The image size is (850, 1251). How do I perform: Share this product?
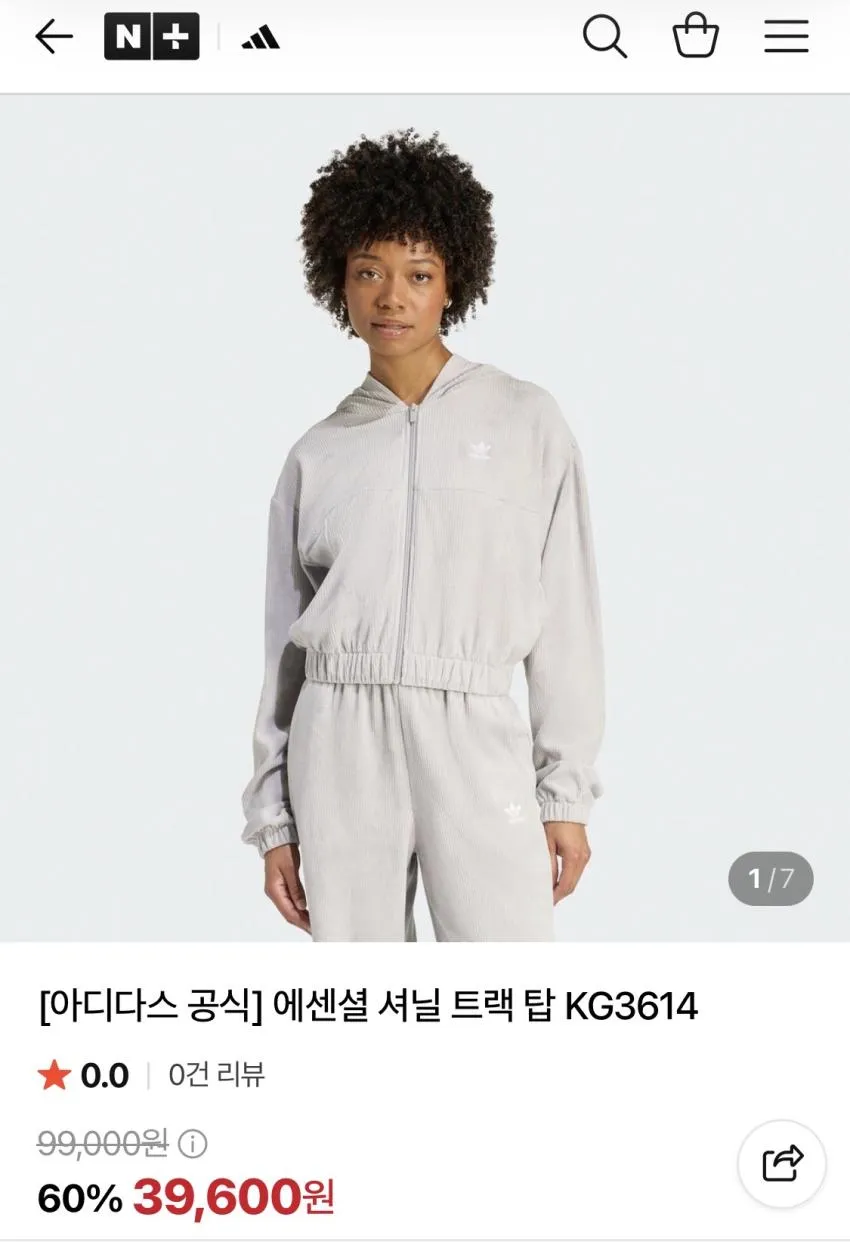(782, 1164)
